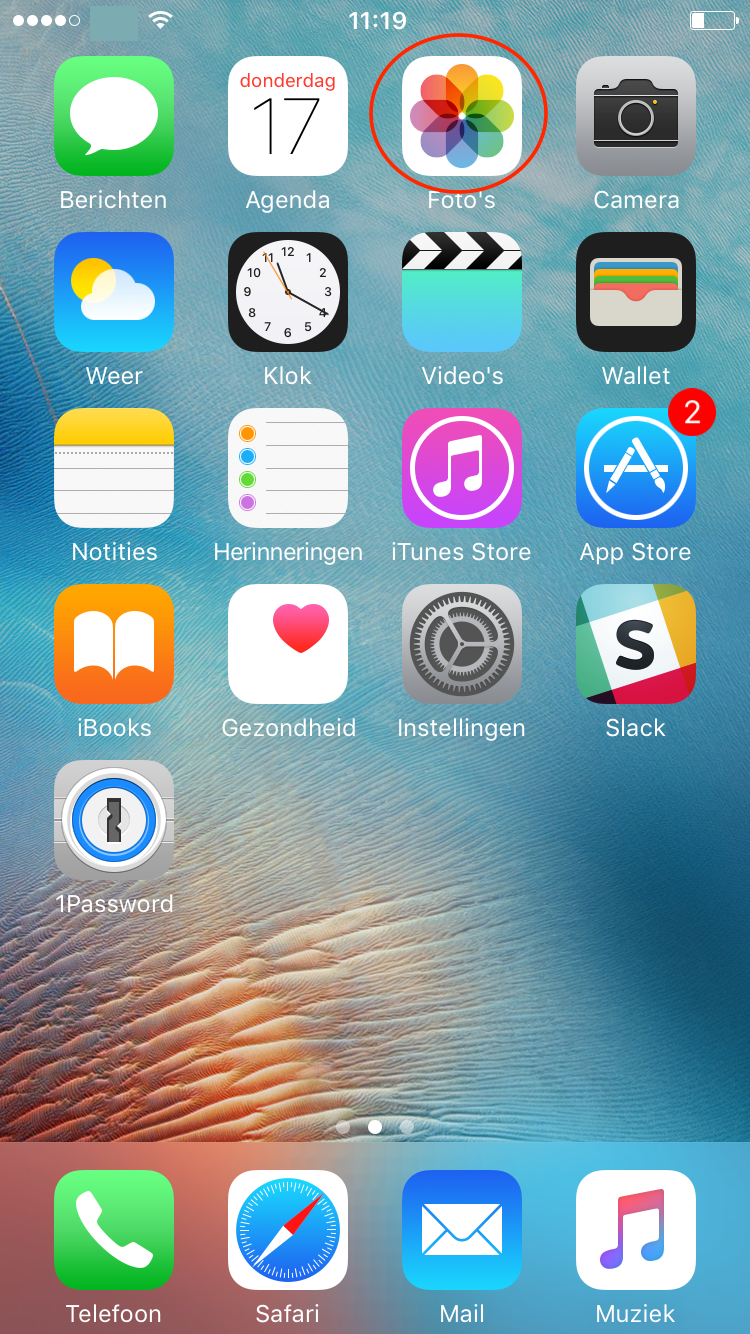Open the Notities app
Screen dimensions: 750x1334
[x=114, y=468]
